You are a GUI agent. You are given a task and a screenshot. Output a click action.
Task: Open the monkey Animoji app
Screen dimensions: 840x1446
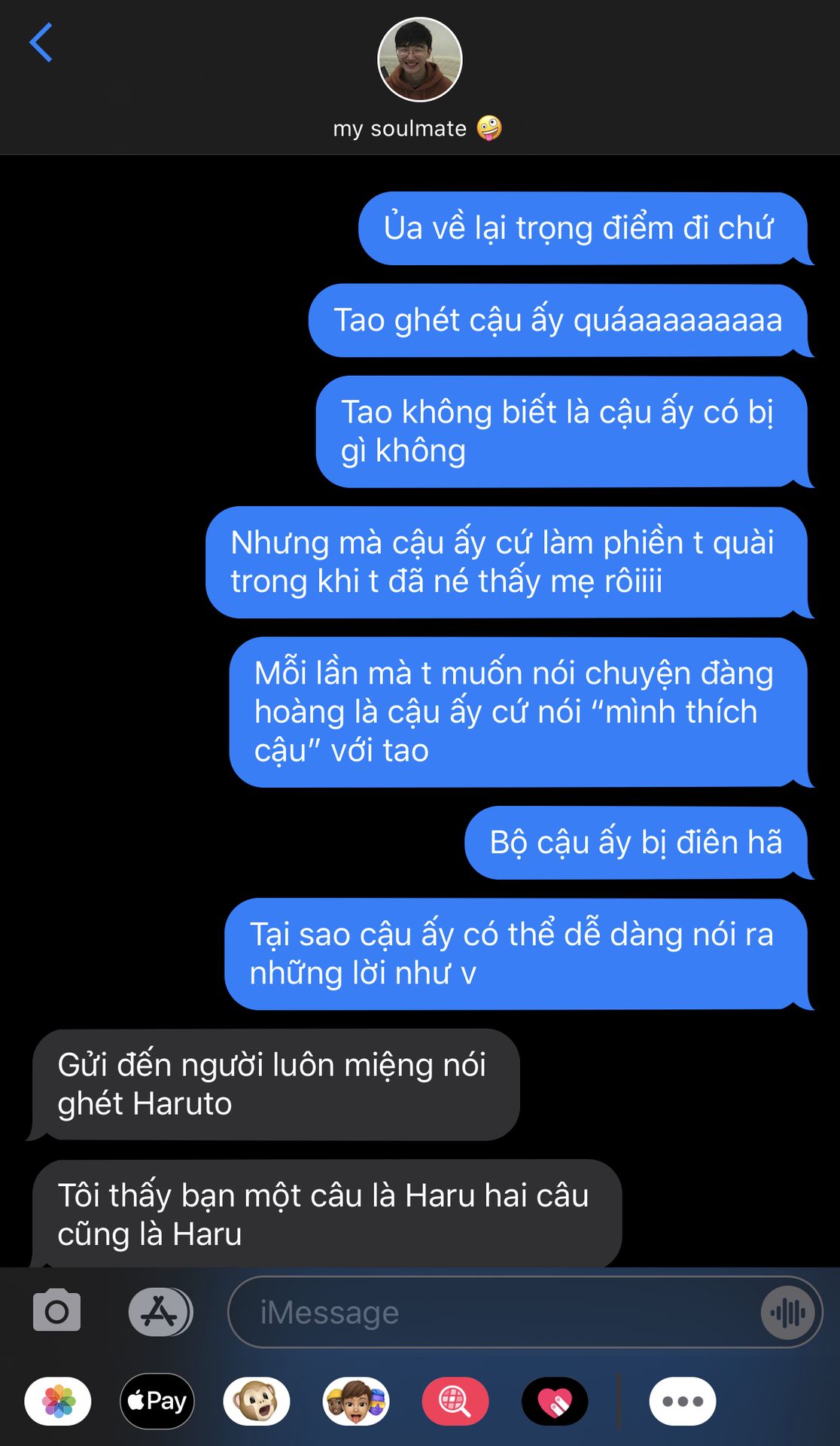tap(257, 1402)
